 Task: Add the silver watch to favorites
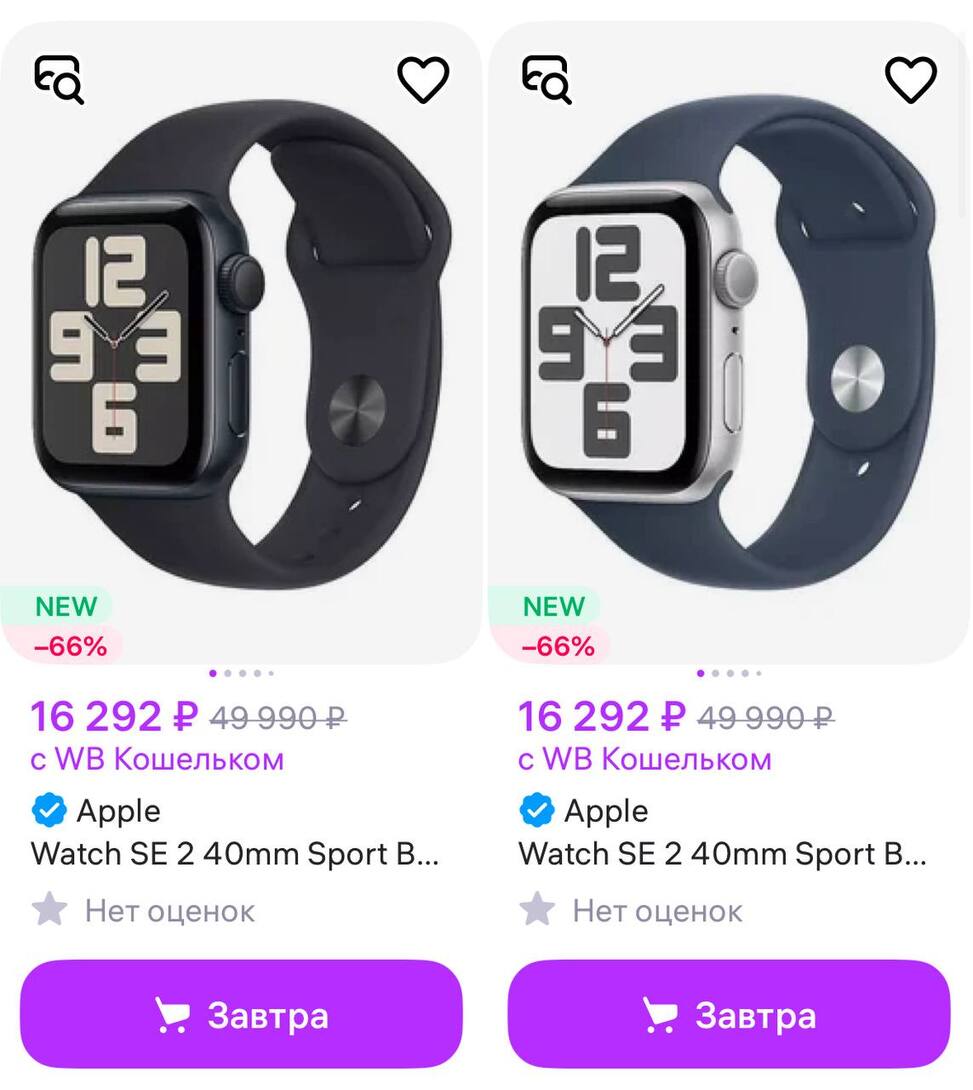tap(911, 79)
